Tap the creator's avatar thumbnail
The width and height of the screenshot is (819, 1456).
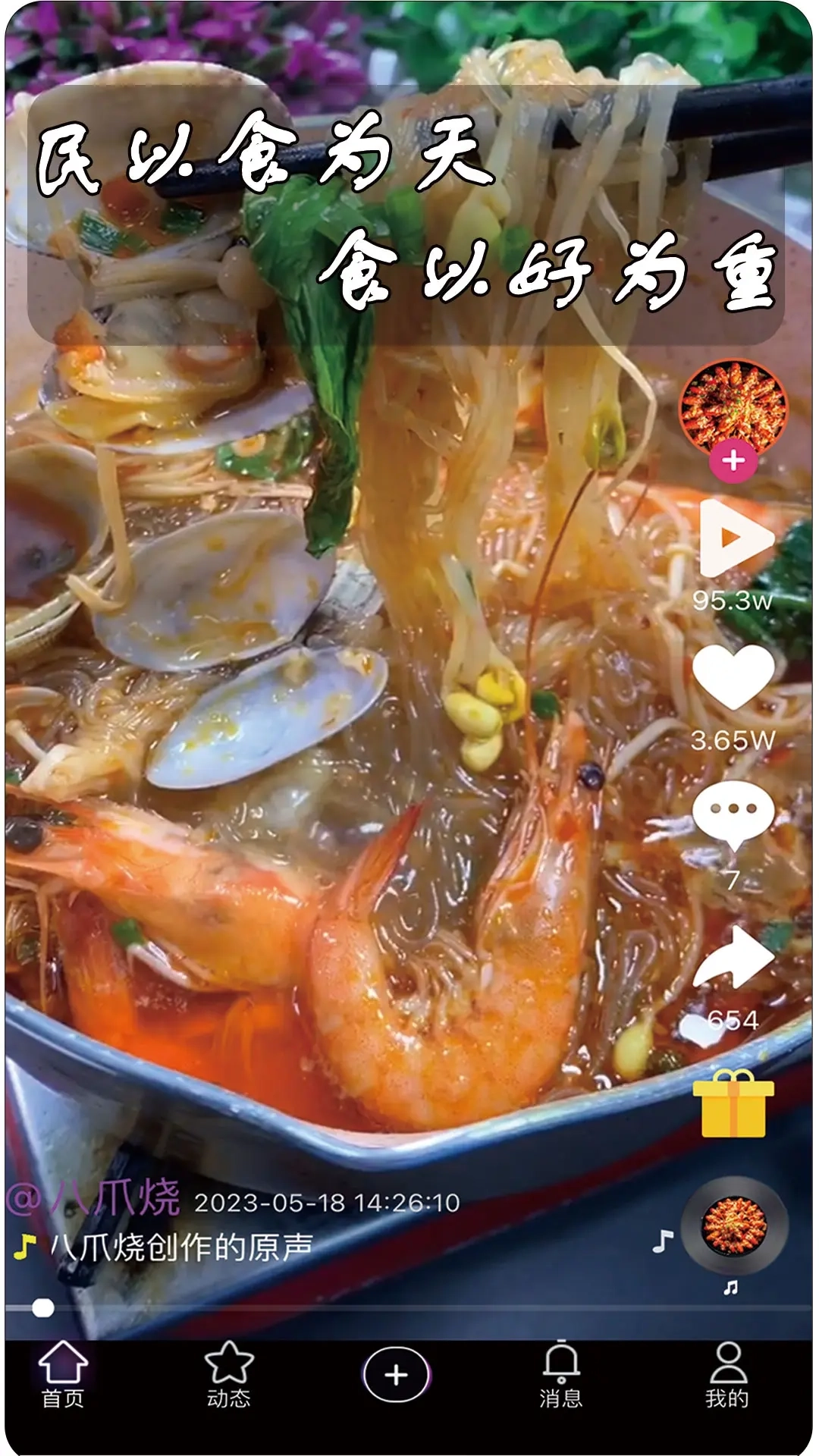[x=731, y=409]
